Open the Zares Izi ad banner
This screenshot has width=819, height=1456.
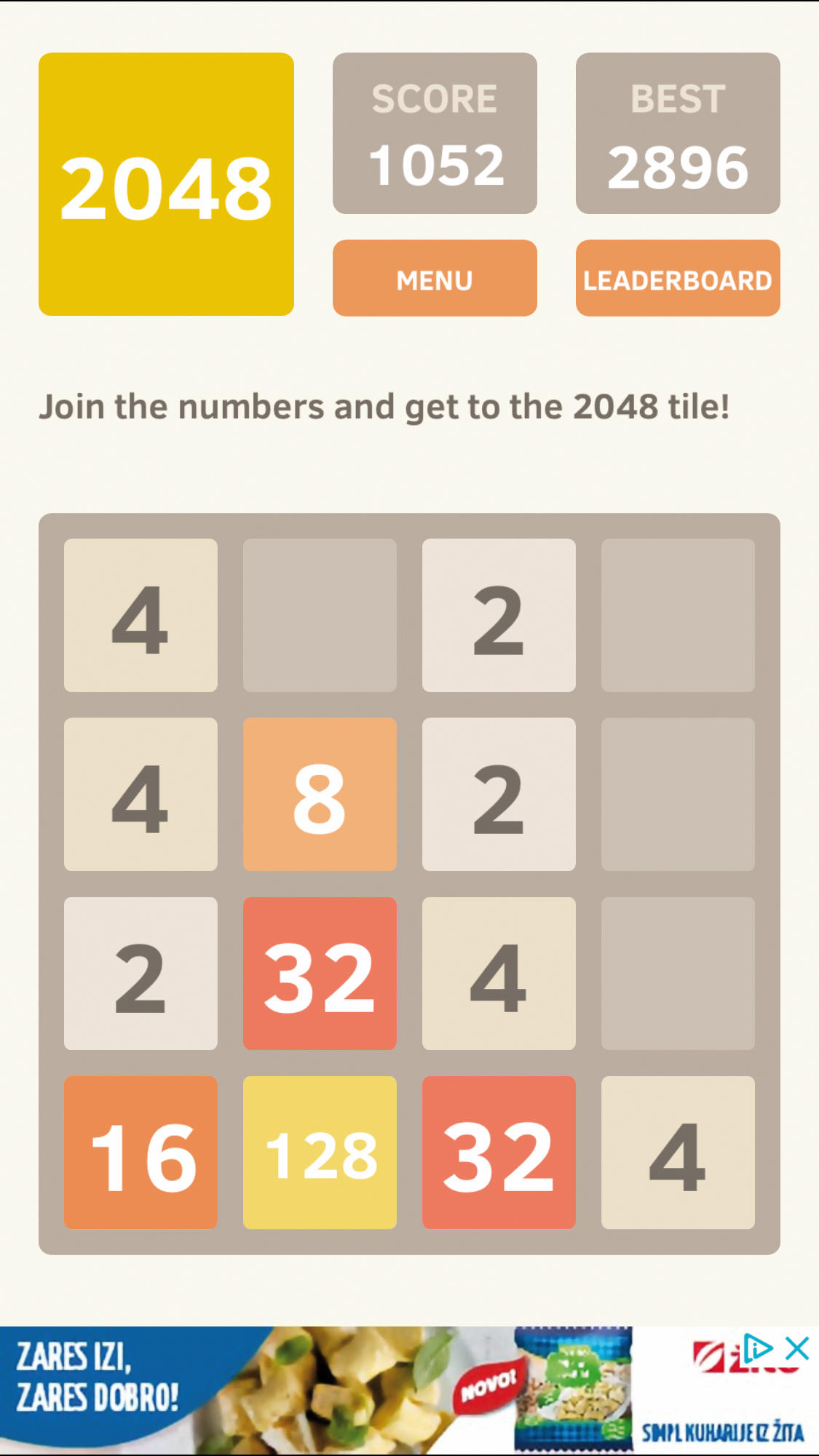pyautogui.click(x=328, y=1391)
